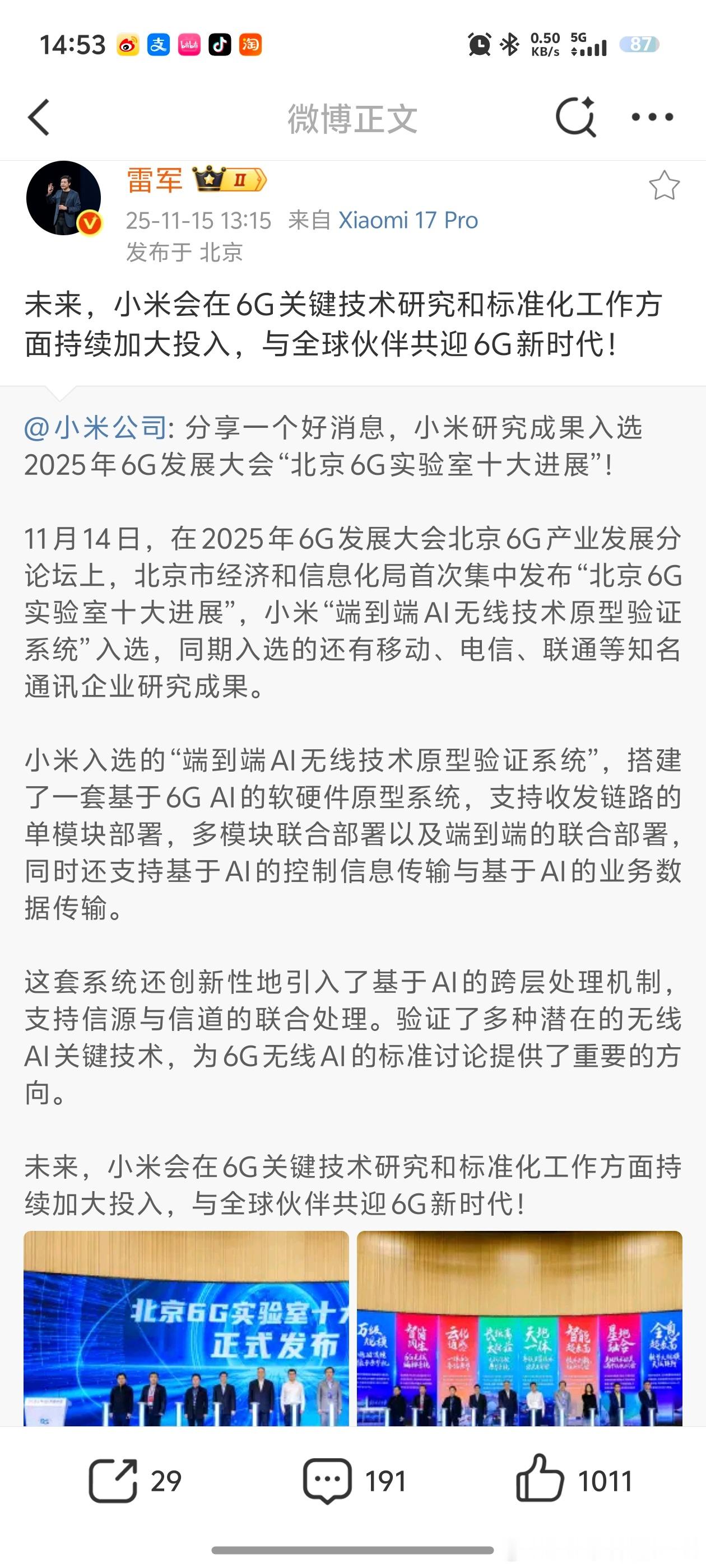Viewport: 706px width, 1568px height.
Task: Tap the alarm clock icon in status bar
Action: click(x=479, y=43)
